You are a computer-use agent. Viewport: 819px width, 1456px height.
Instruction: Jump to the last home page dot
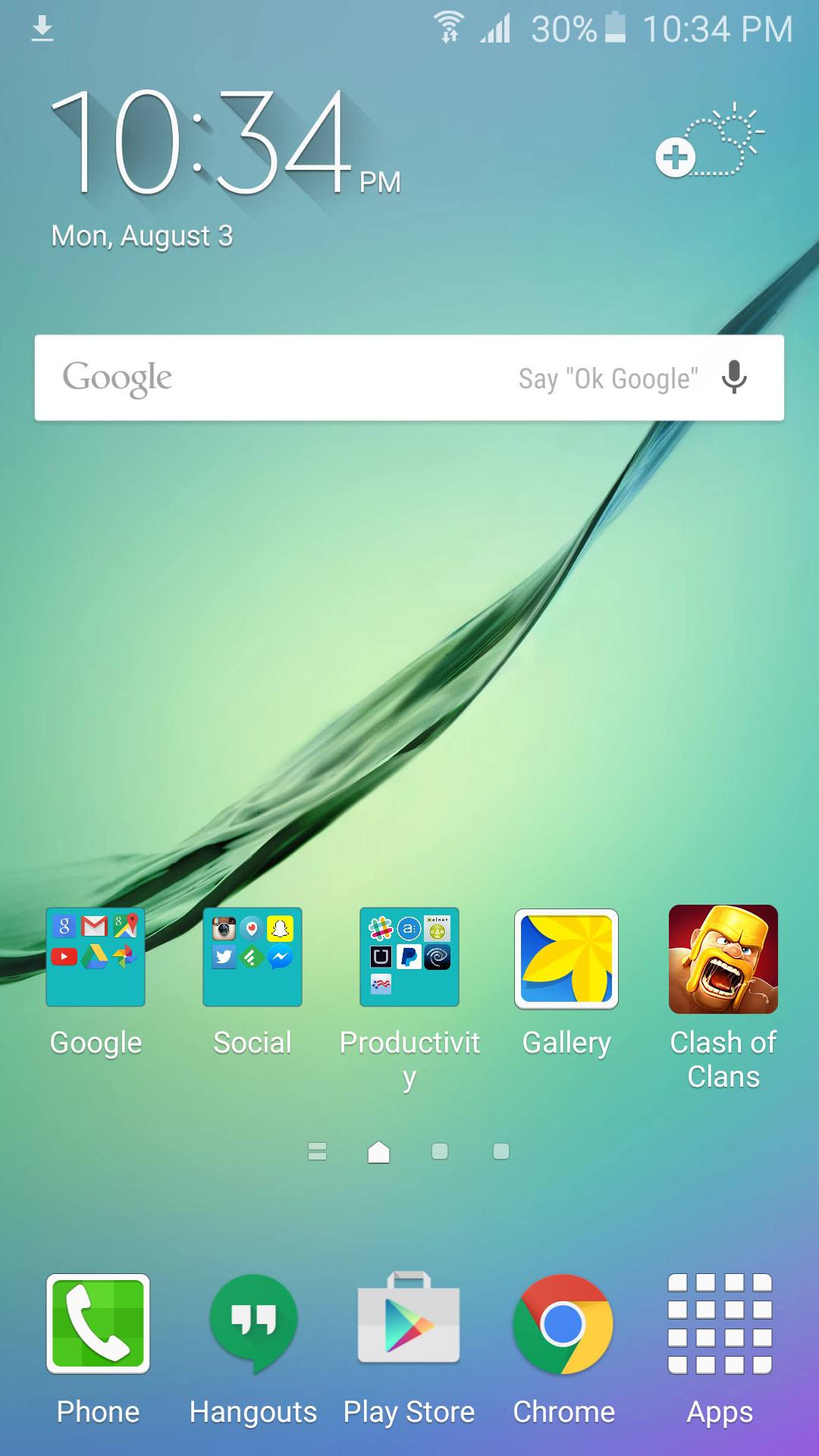pyautogui.click(x=501, y=1151)
